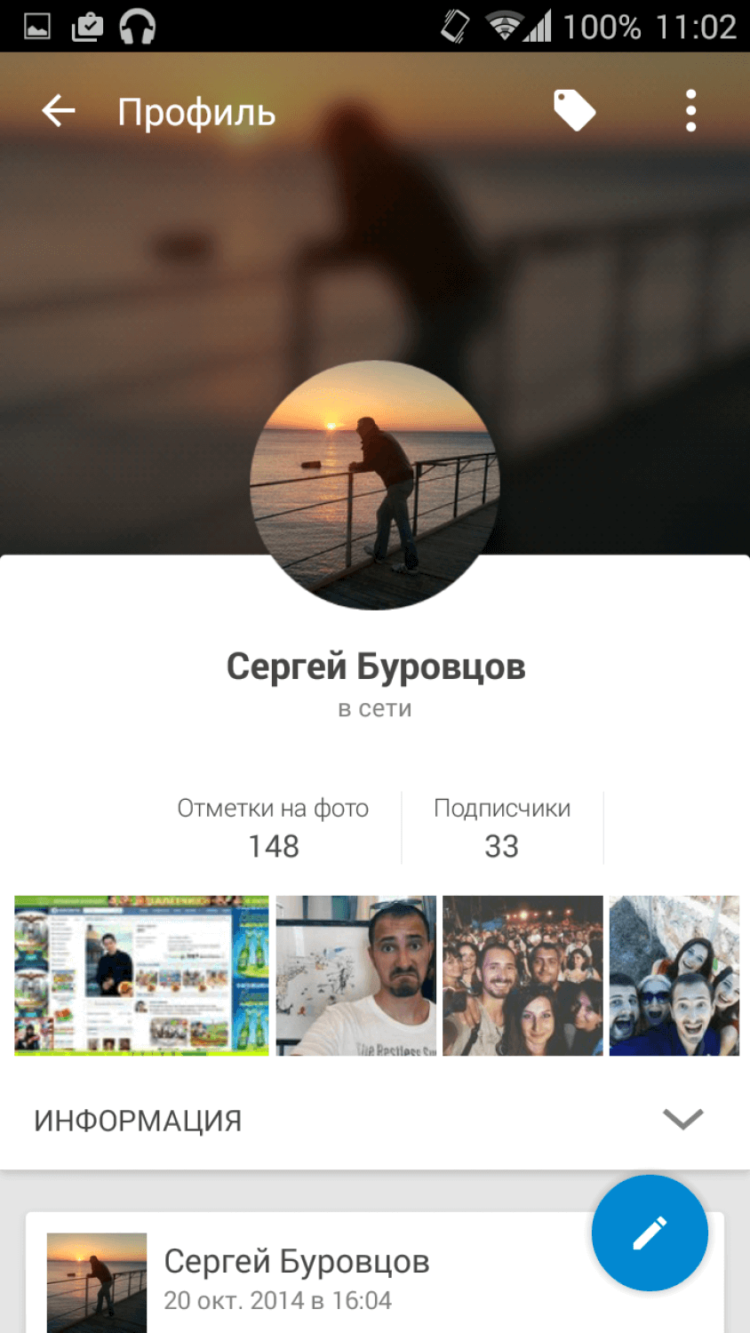Open the blue edit pencil button
Screen dimensions: 750x1333
click(649, 1233)
